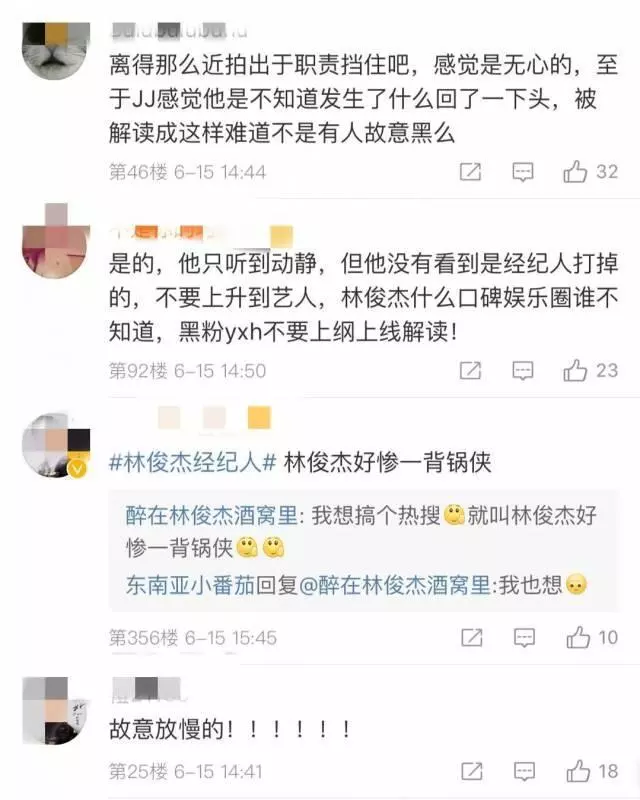Like the comment on floor 第92楼
The height and width of the screenshot is (800, 640).
pyautogui.click(x=575, y=371)
